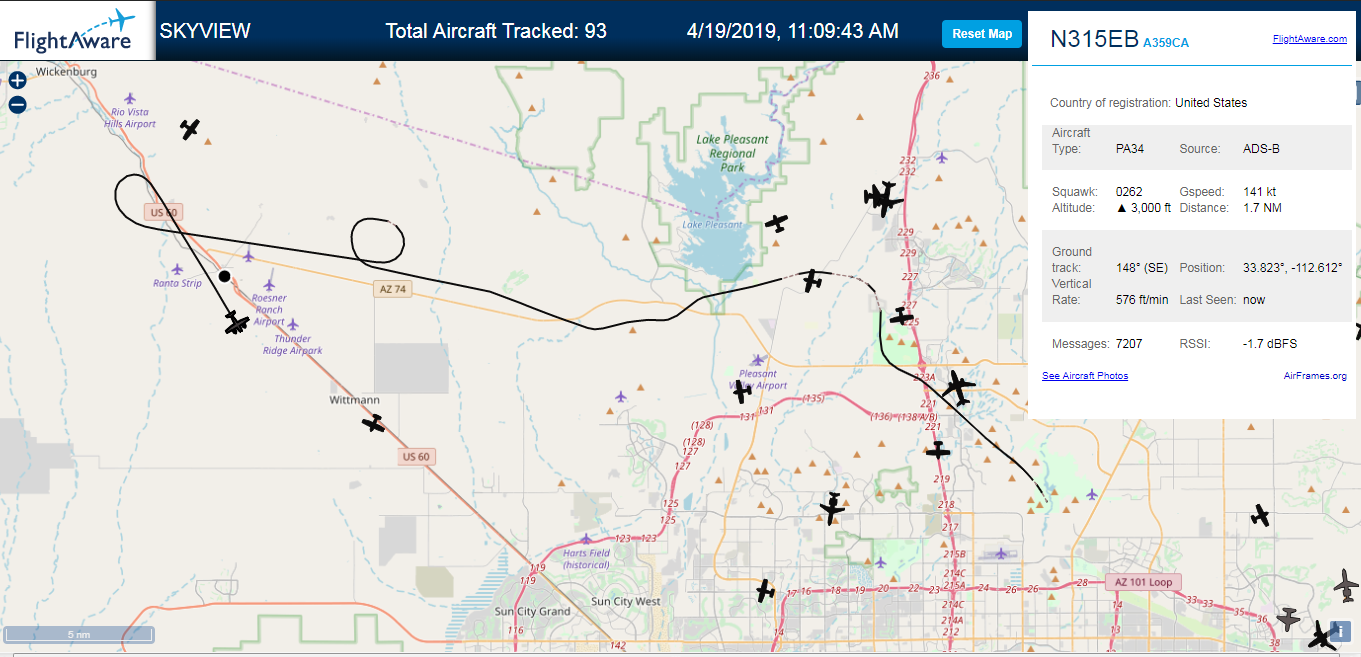The width and height of the screenshot is (1361, 657).
Task: Zoom in on the map
Action: (17, 81)
